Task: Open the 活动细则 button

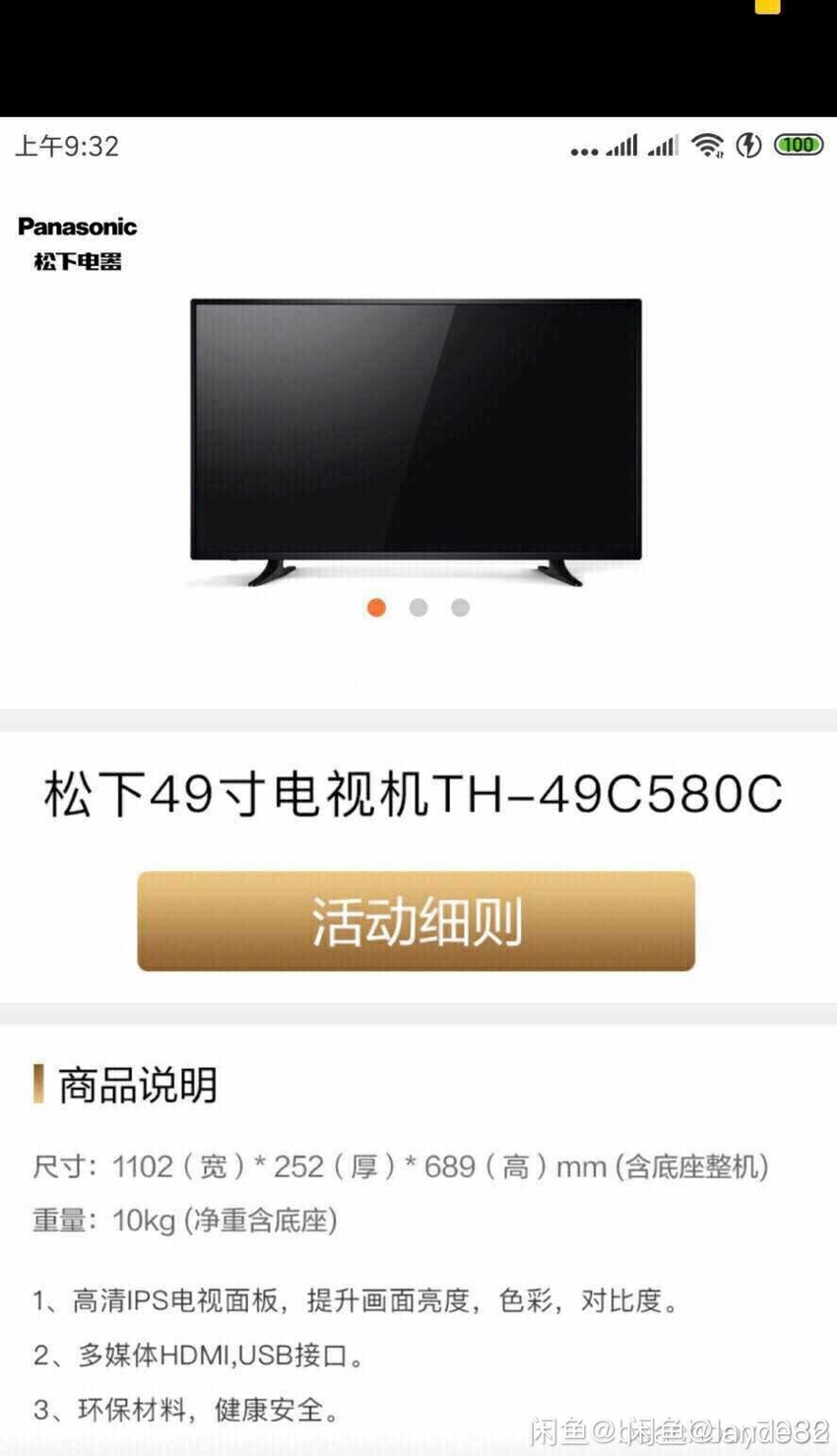Action: pyautogui.click(x=416, y=921)
